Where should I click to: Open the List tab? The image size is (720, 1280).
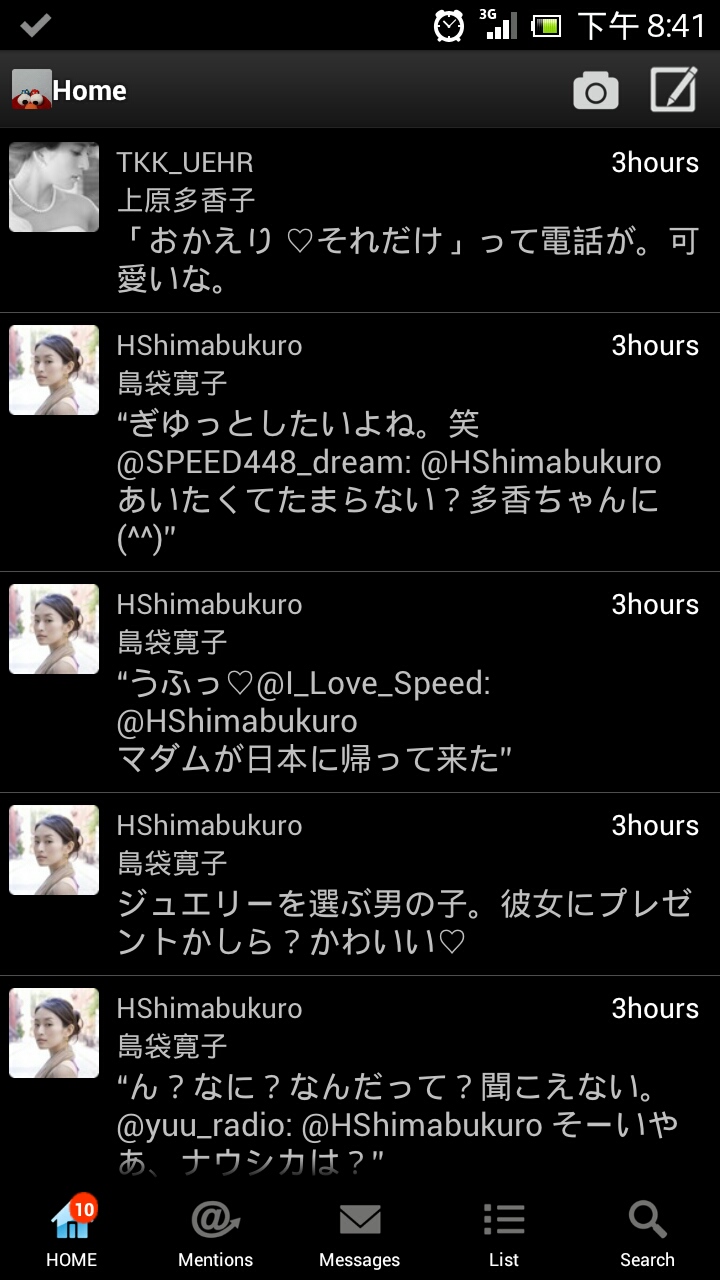504,1233
